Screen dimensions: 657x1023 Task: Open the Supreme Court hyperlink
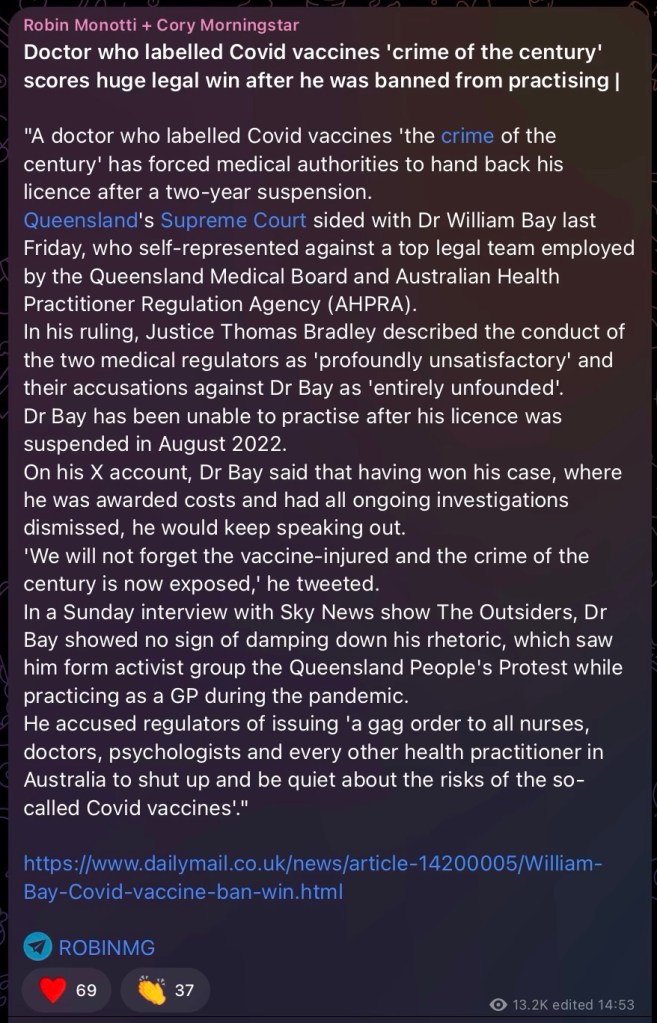click(233, 219)
